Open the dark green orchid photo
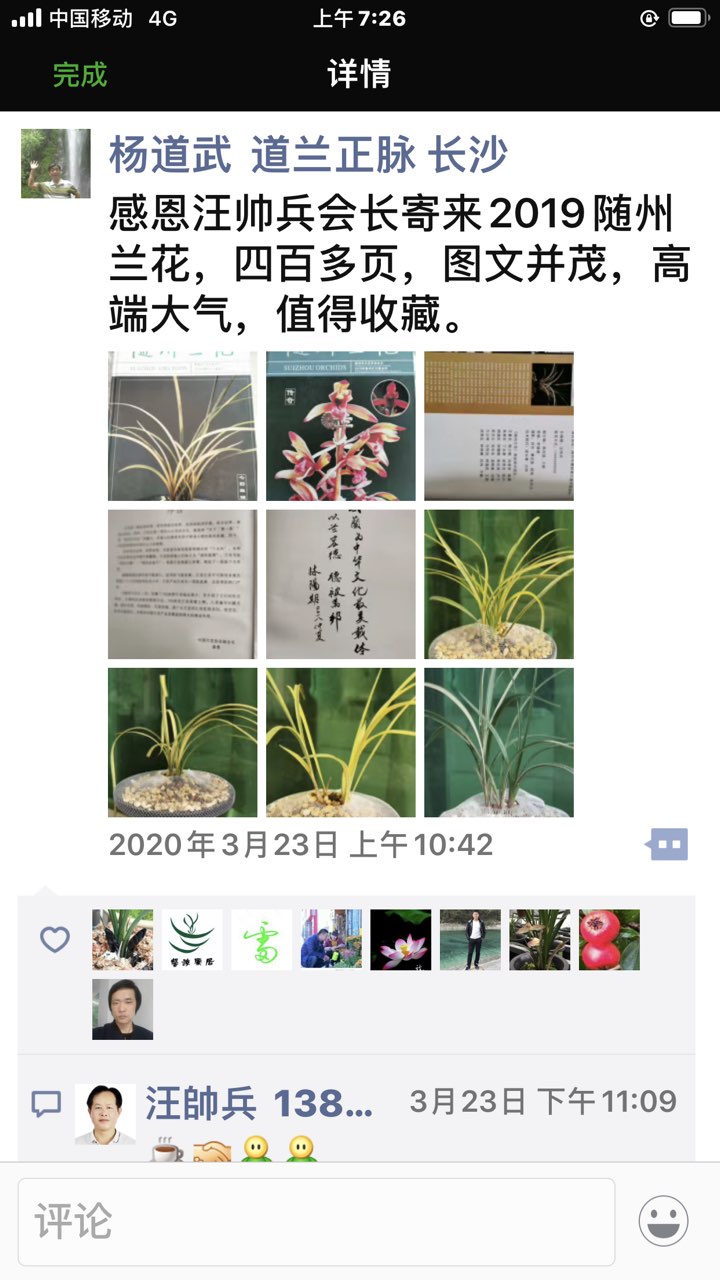Image resolution: width=720 pixels, height=1280 pixels. point(498,742)
